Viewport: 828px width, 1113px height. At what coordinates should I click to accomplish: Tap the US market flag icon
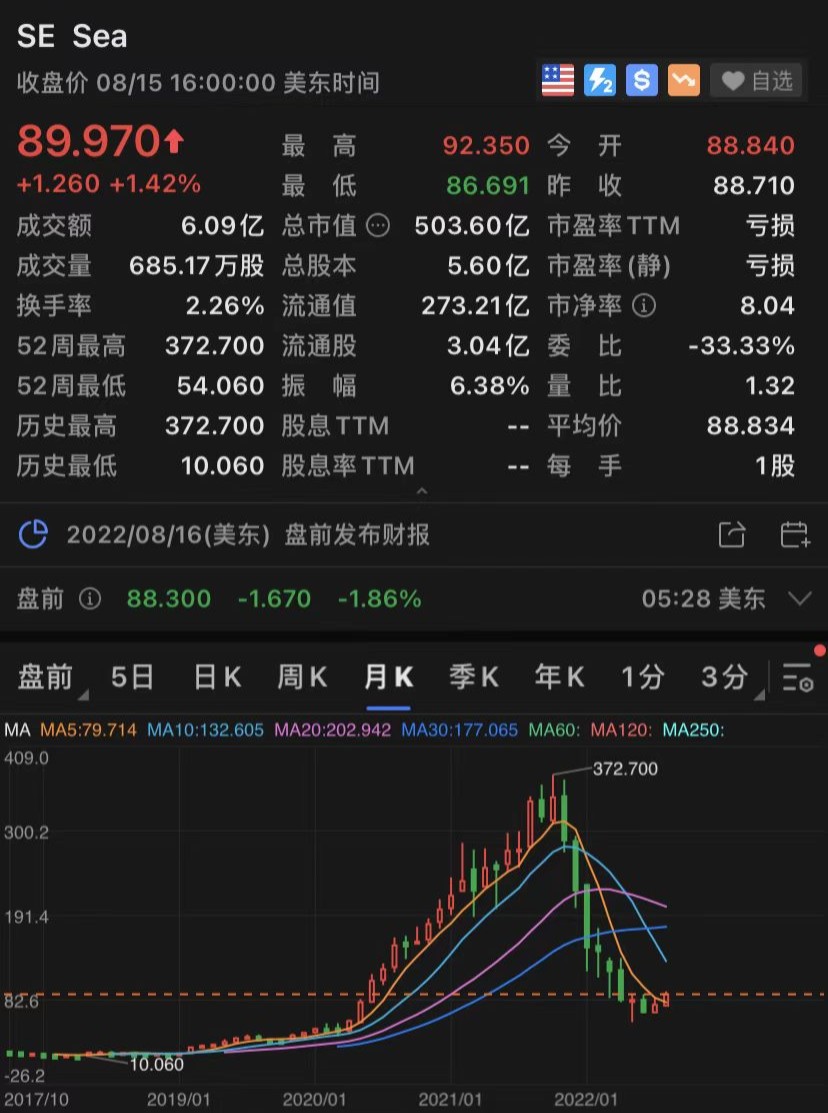tap(558, 80)
